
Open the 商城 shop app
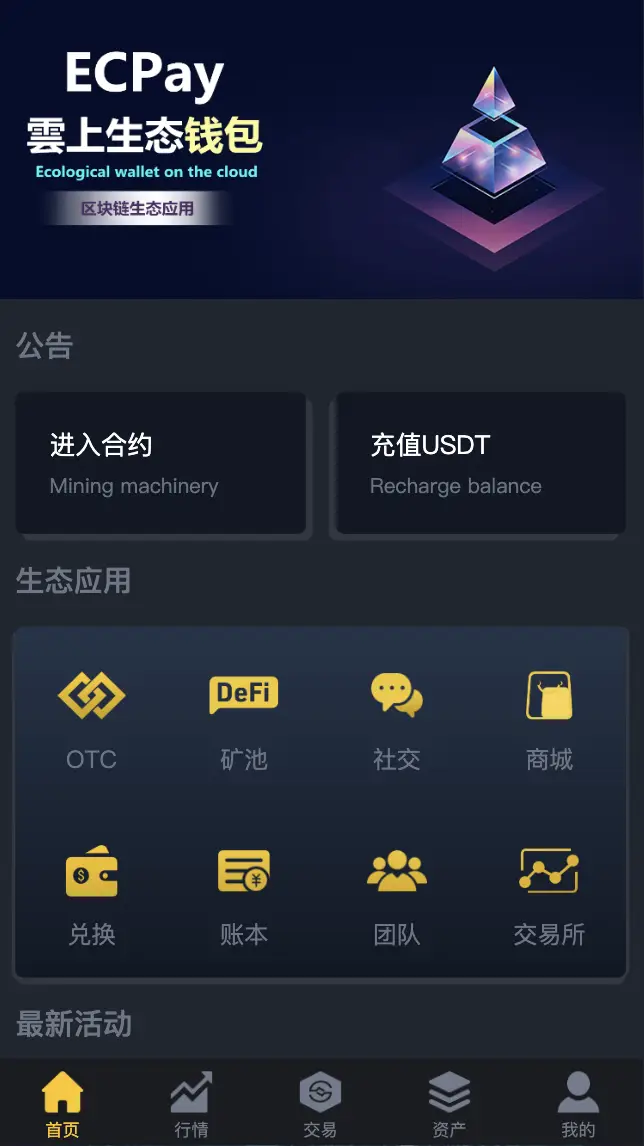(x=549, y=720)
